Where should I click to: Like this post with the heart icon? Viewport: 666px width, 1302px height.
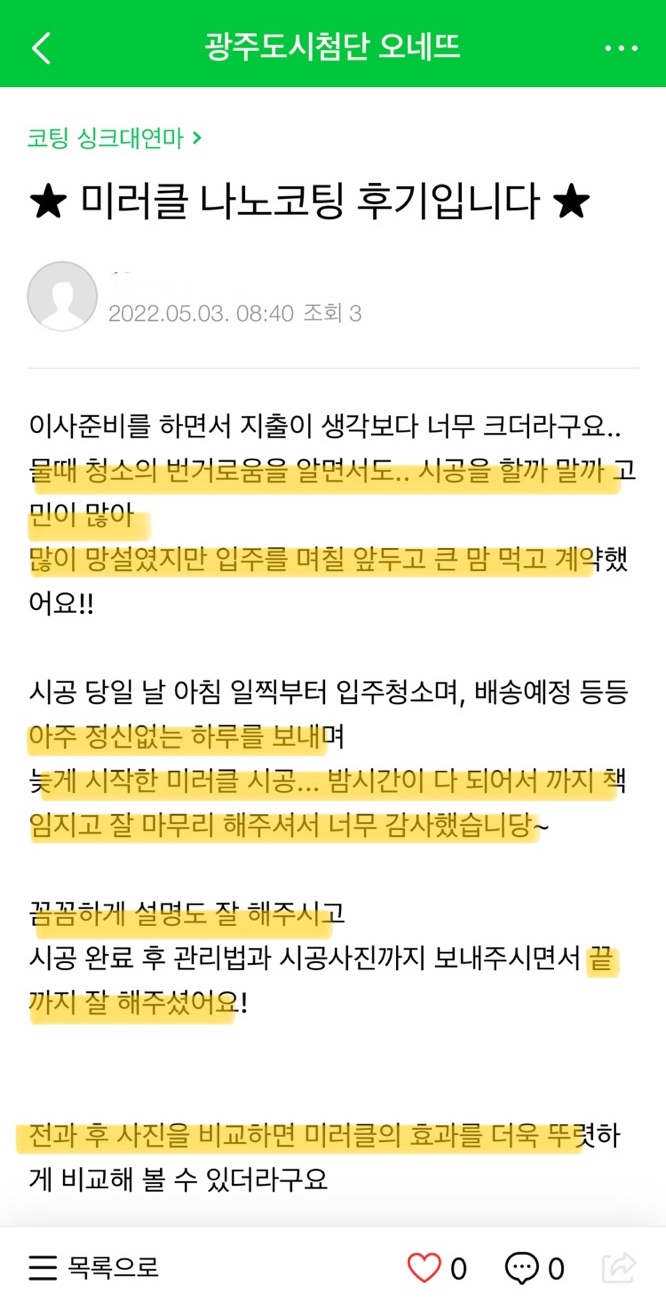425,1268
